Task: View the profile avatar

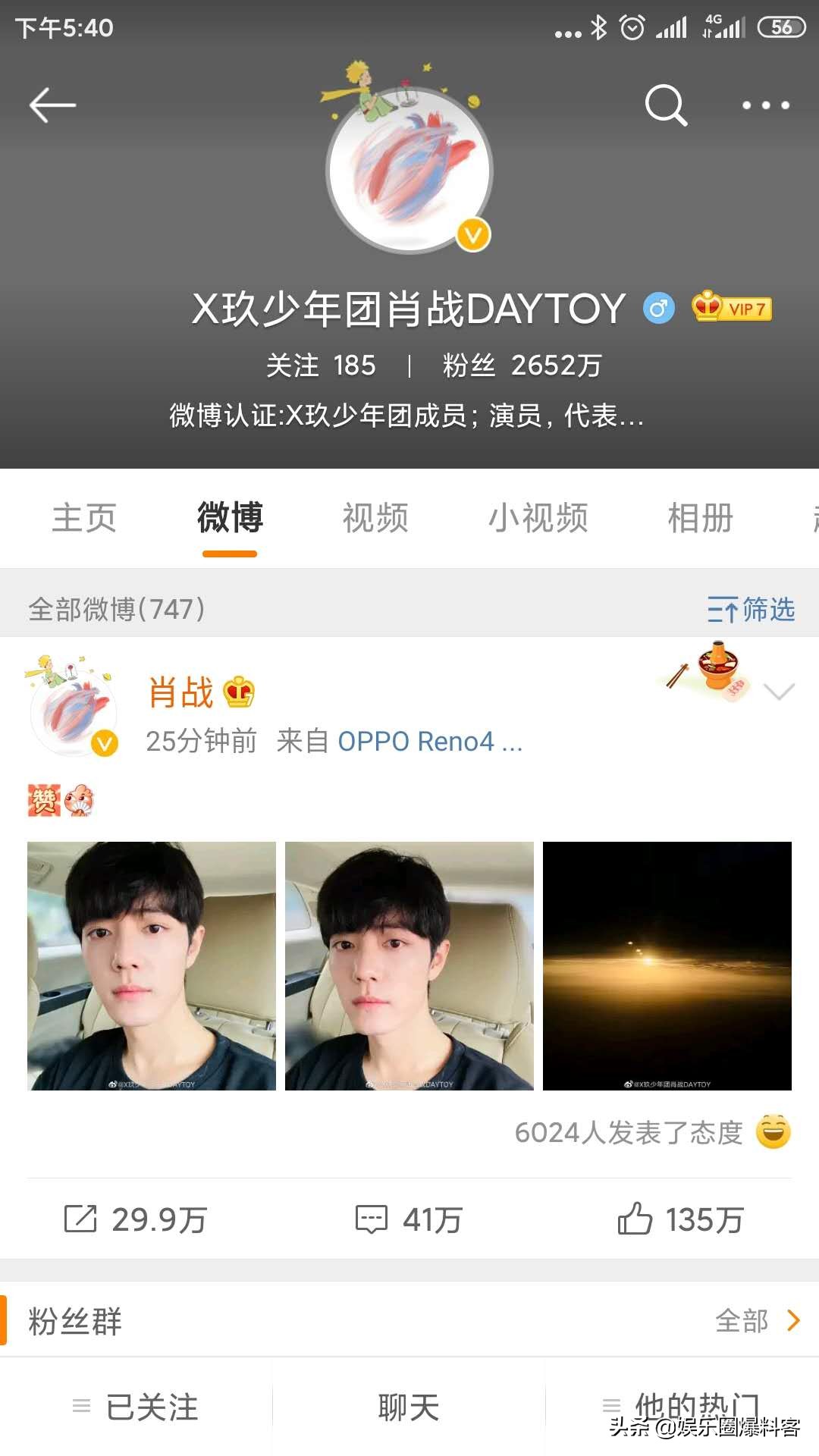Action: tap(409, 170)
